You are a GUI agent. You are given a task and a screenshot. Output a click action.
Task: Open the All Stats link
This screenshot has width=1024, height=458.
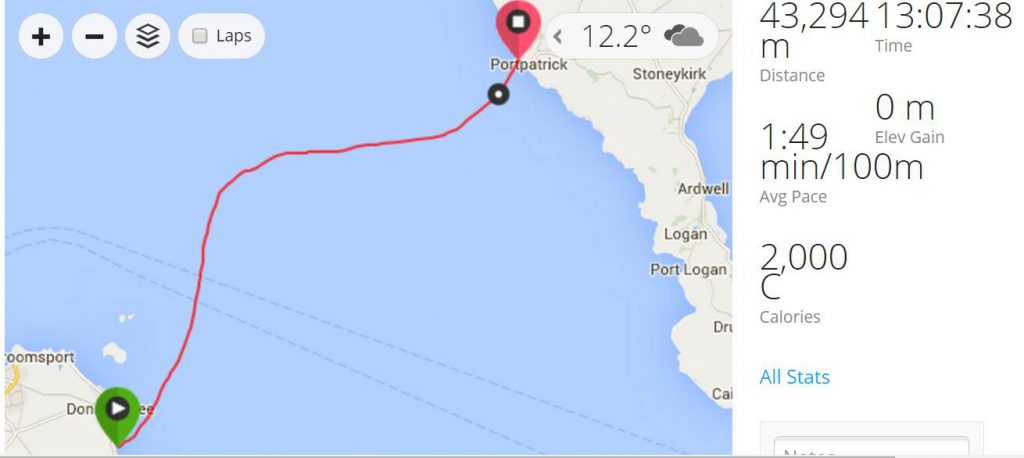tap(794, 377)
